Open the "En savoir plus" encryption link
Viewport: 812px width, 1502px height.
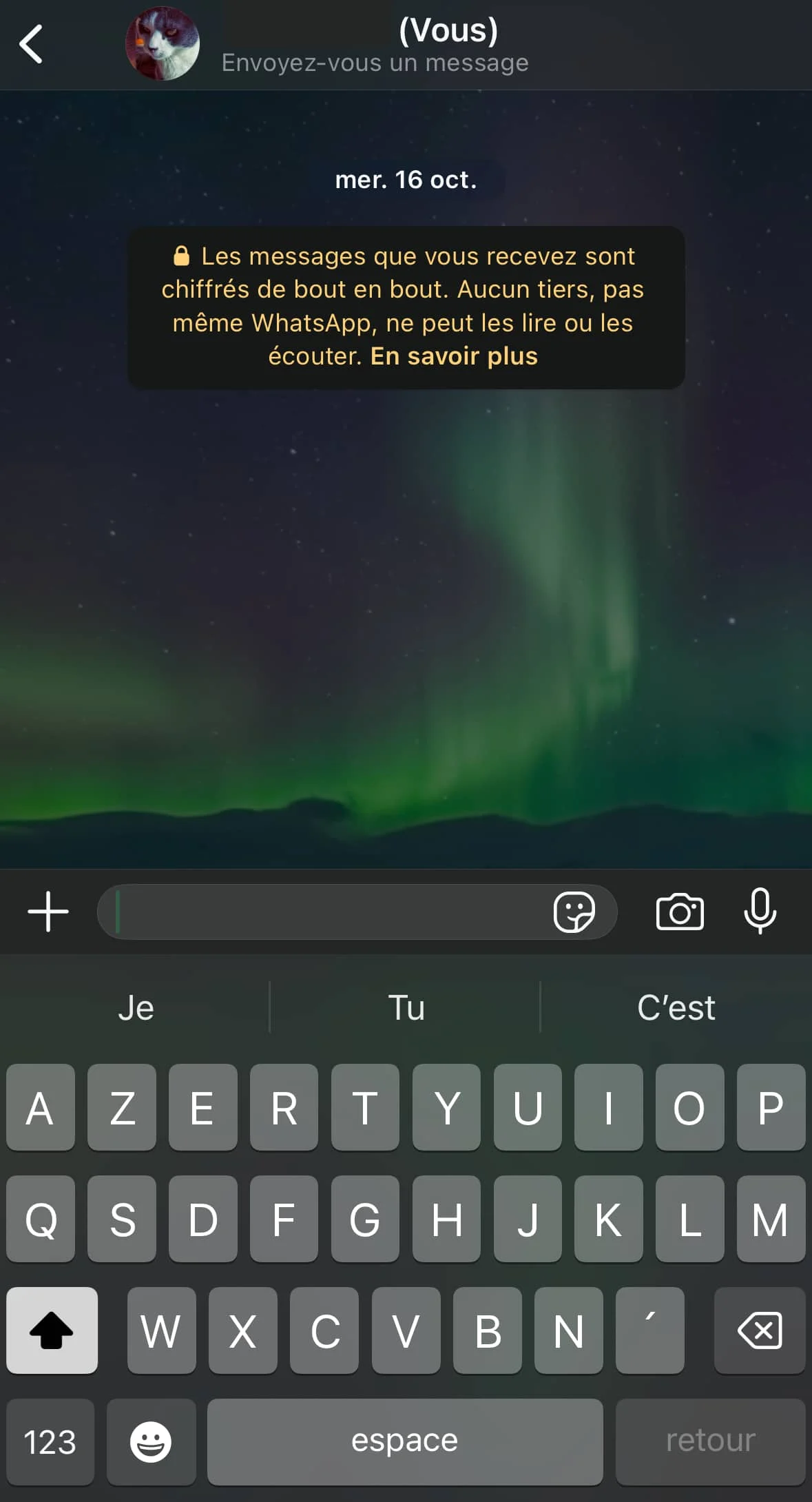454,356
